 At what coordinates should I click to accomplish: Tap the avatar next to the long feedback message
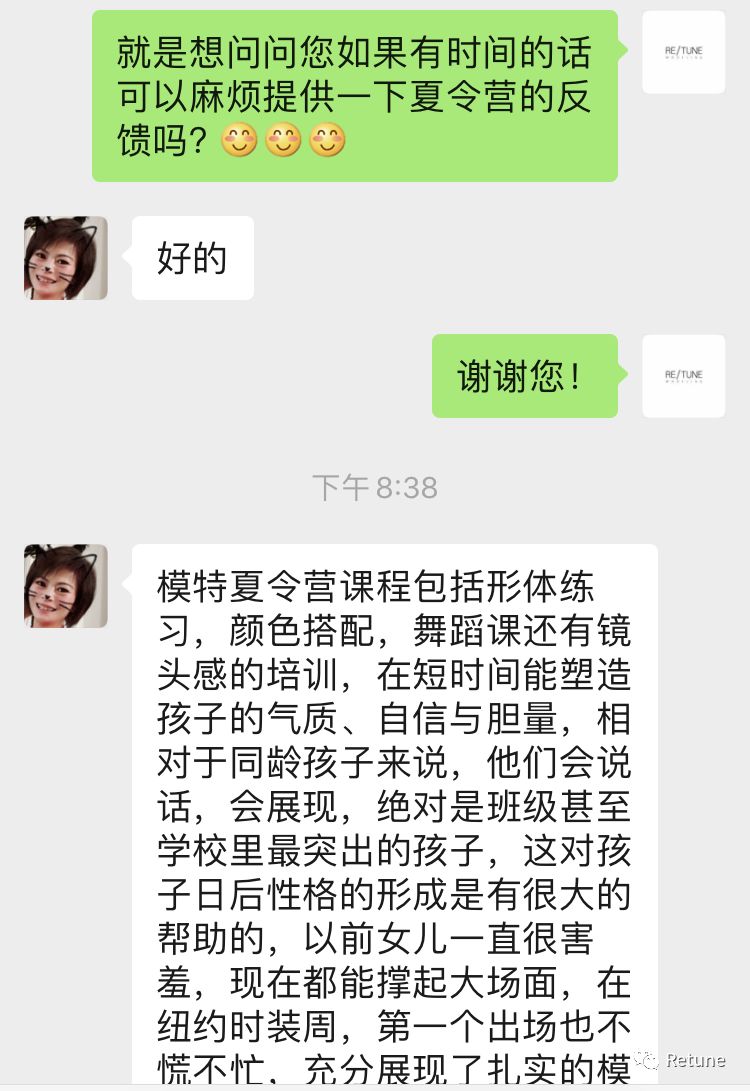pyautogui.click(x=64, y=586)
